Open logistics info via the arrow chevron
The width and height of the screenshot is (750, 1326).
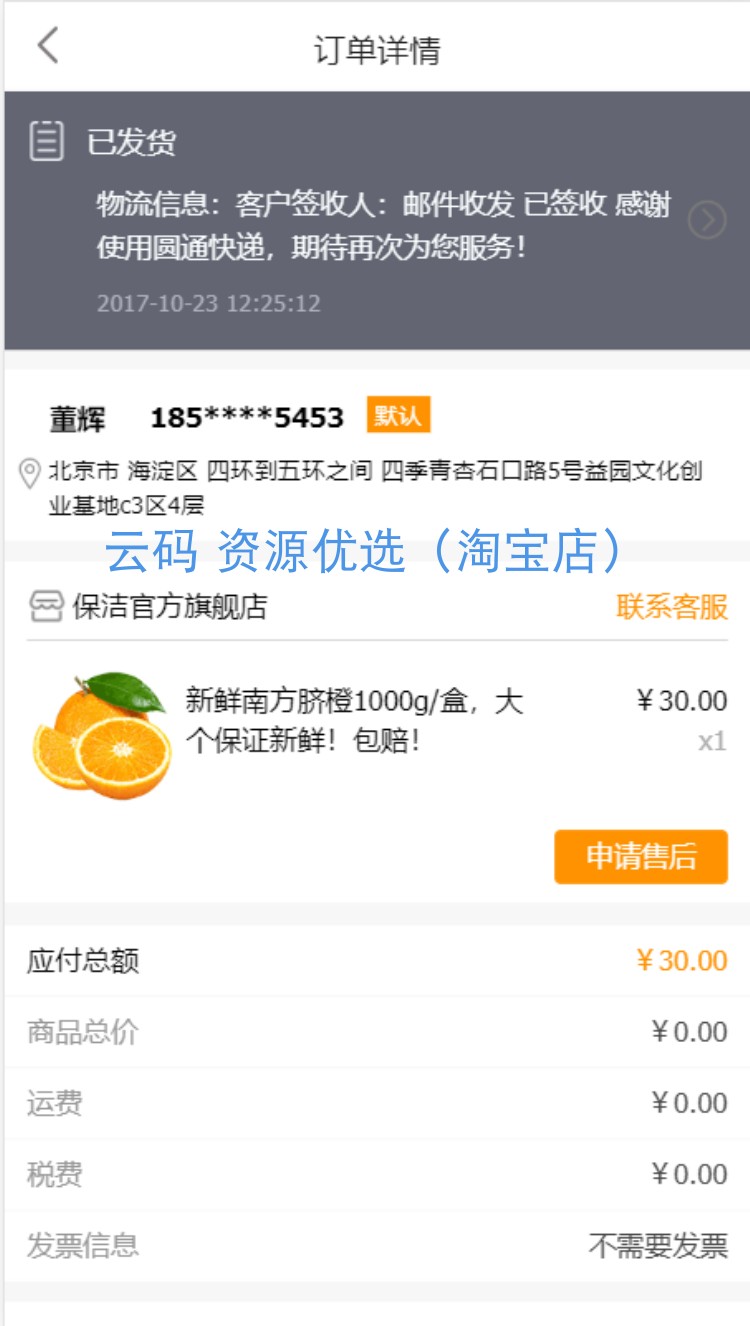point(707,221)
